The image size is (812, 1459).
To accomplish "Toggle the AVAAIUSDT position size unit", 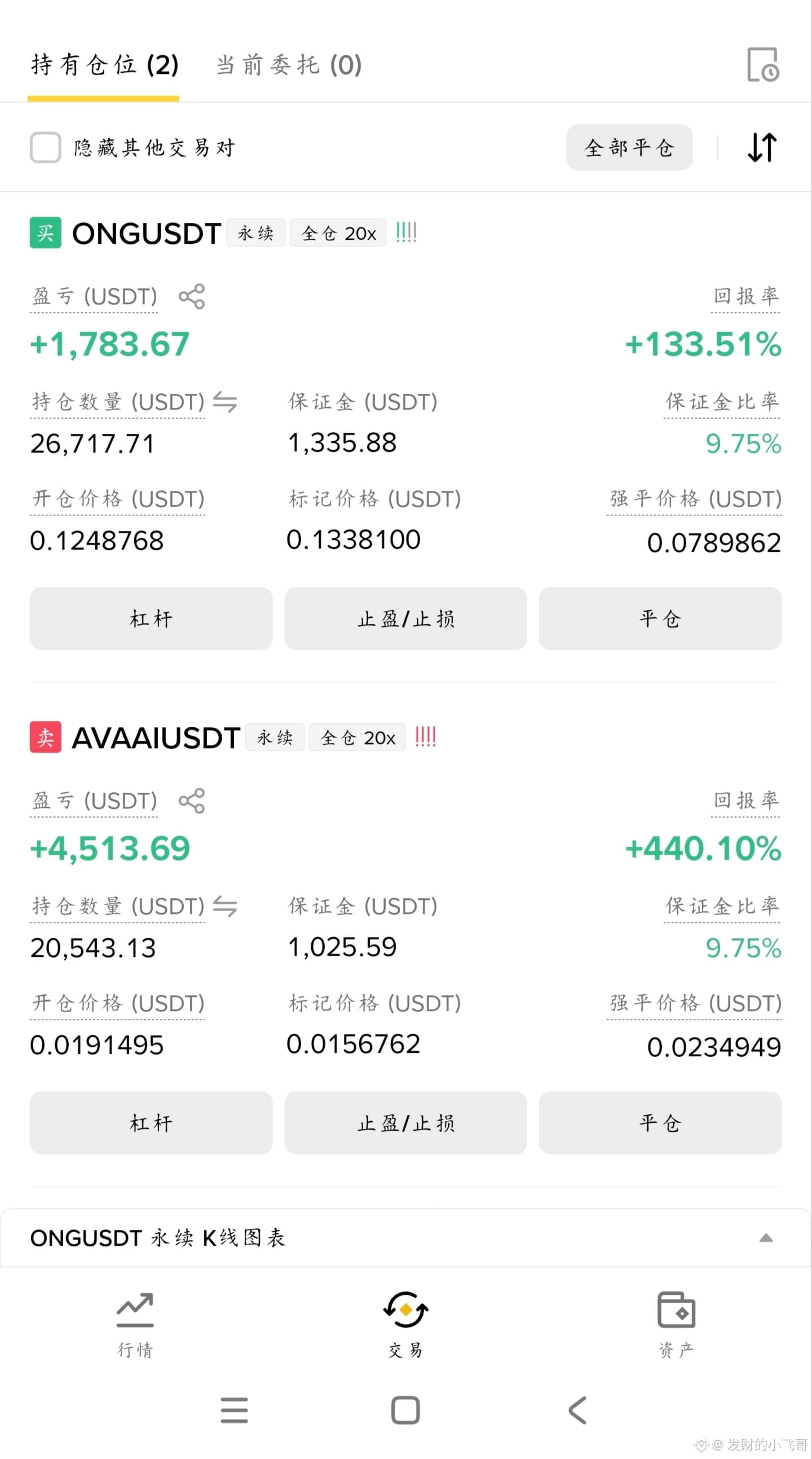I will (224, 906).
